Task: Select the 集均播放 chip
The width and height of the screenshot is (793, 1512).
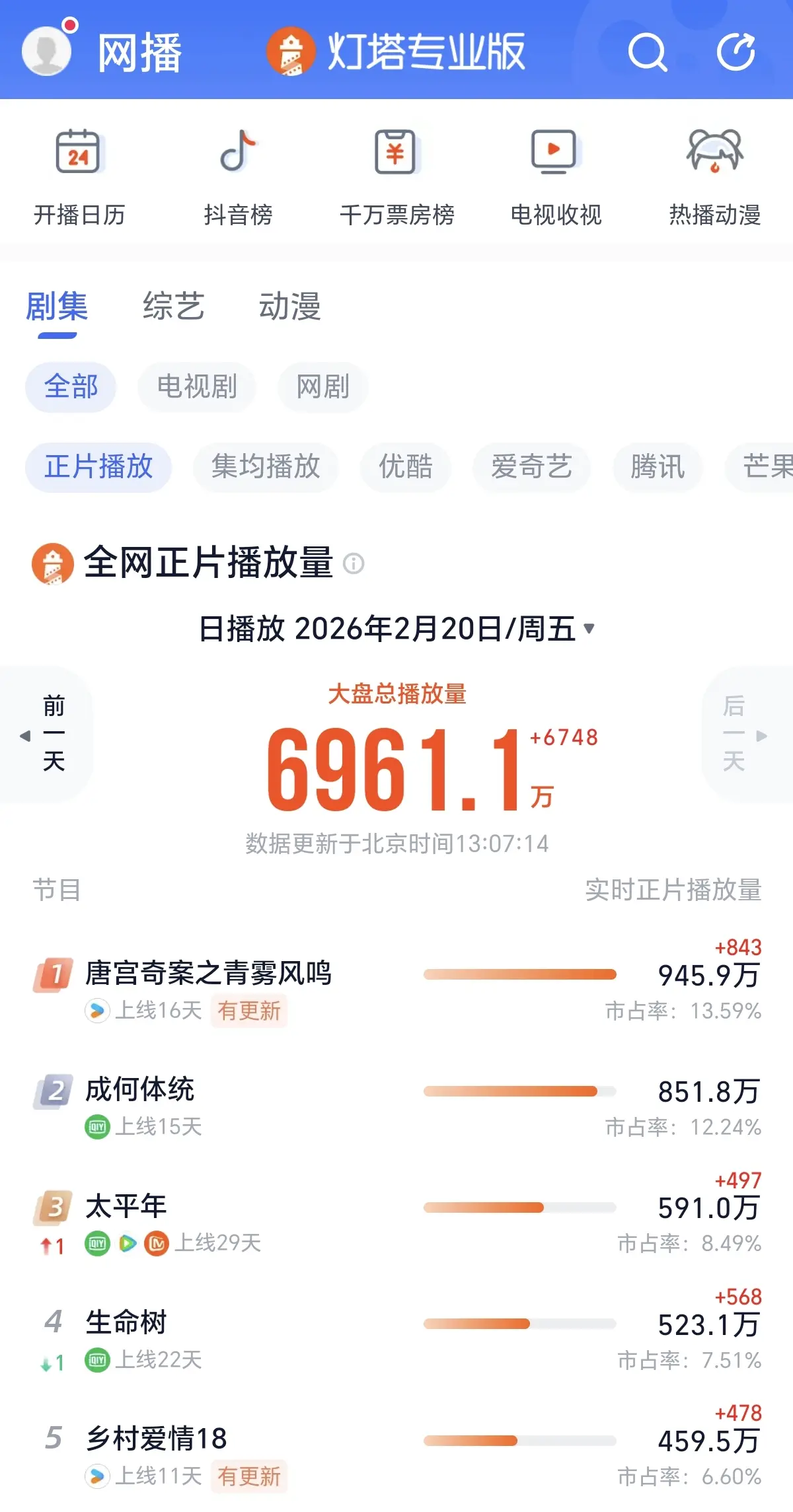Action: click(266, 467)
